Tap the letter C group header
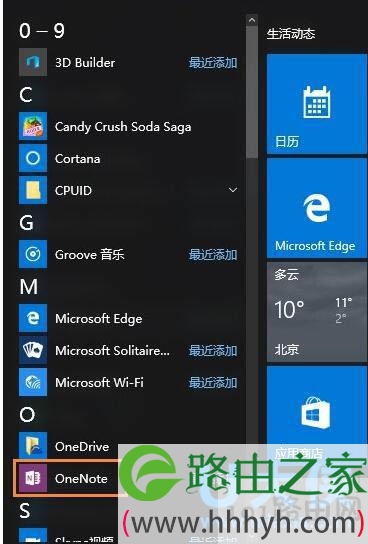The width and height of the screenshot is (368, 544). click(26, 94)
